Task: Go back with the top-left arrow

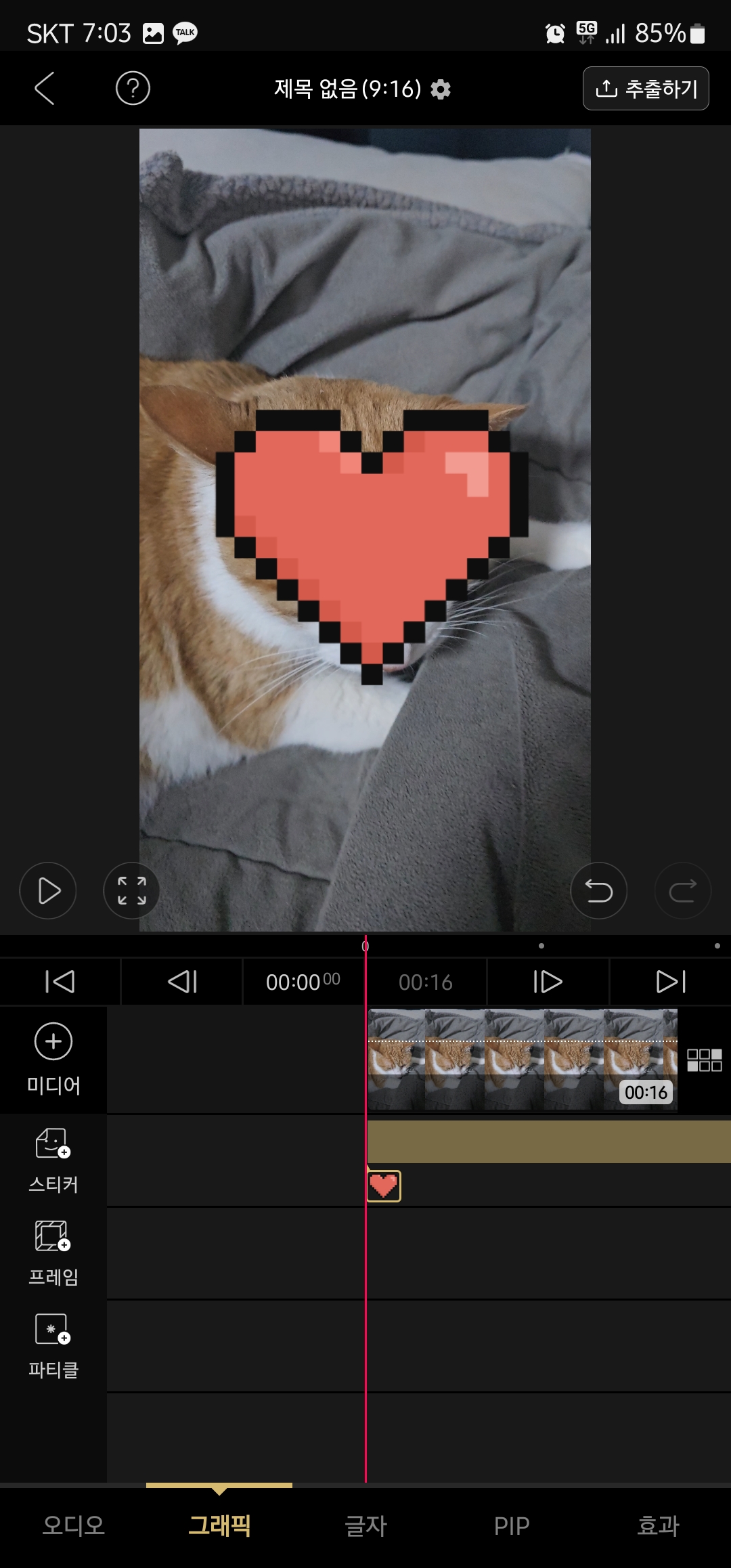Action: [45, 89]
